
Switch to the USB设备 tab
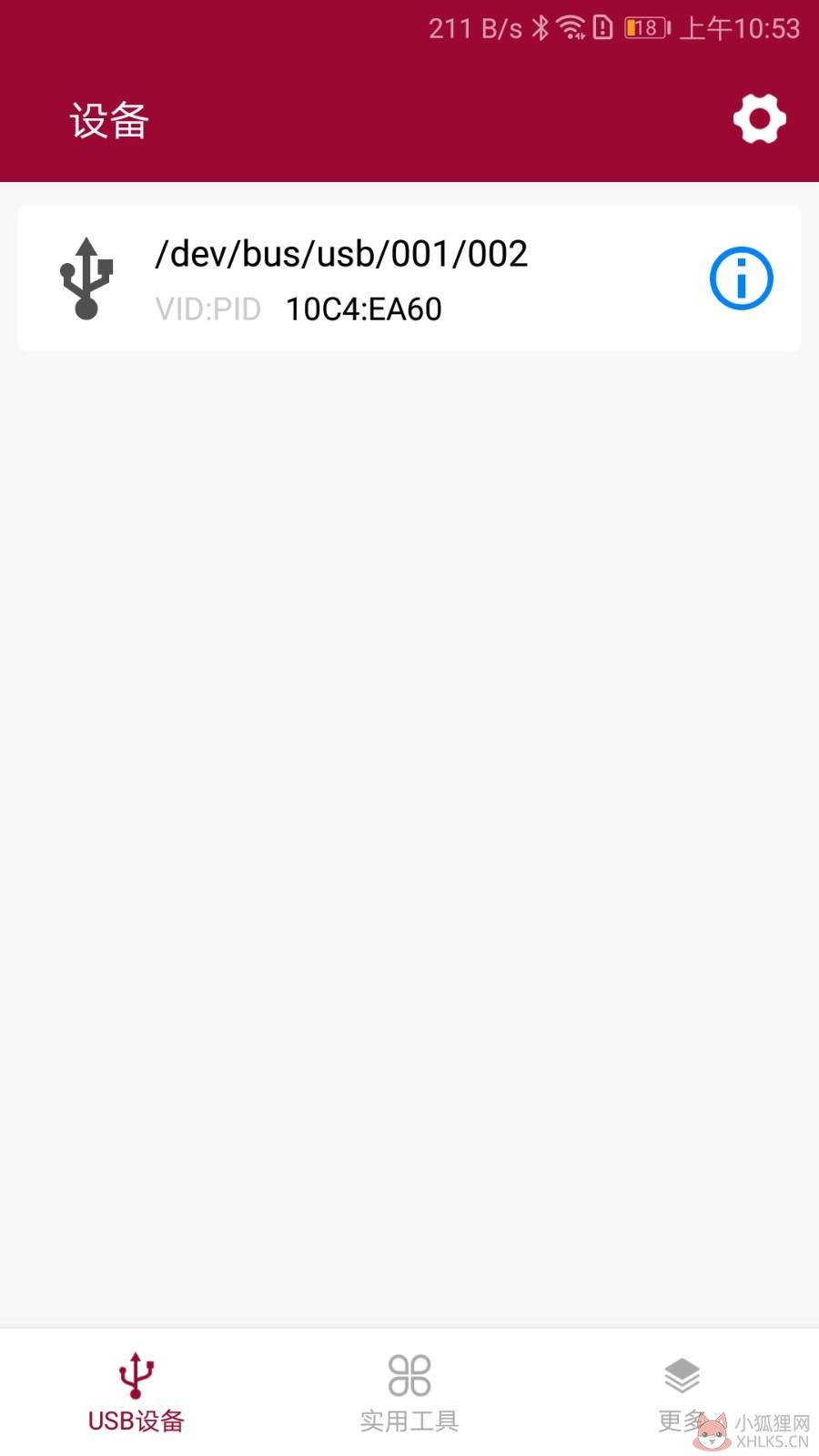[136, 1392]
